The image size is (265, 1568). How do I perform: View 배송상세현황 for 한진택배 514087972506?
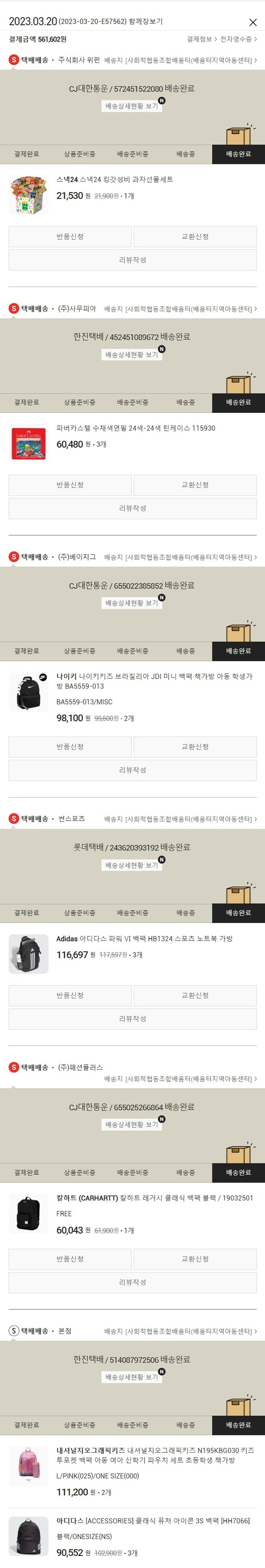click(131, 1377)
